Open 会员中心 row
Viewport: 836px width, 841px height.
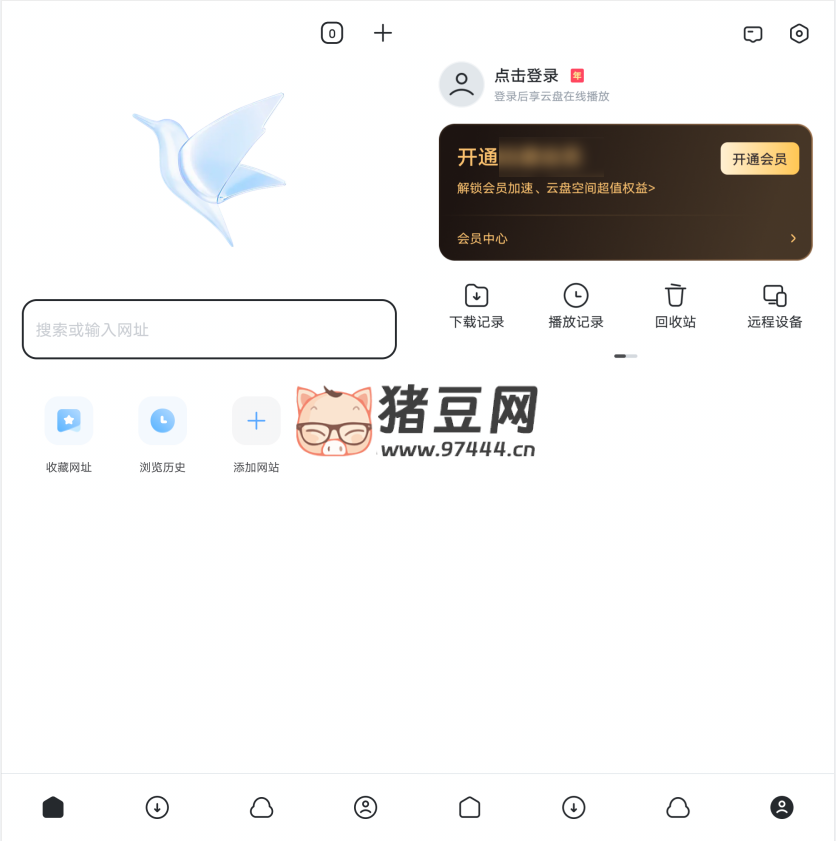coord(625,238)
